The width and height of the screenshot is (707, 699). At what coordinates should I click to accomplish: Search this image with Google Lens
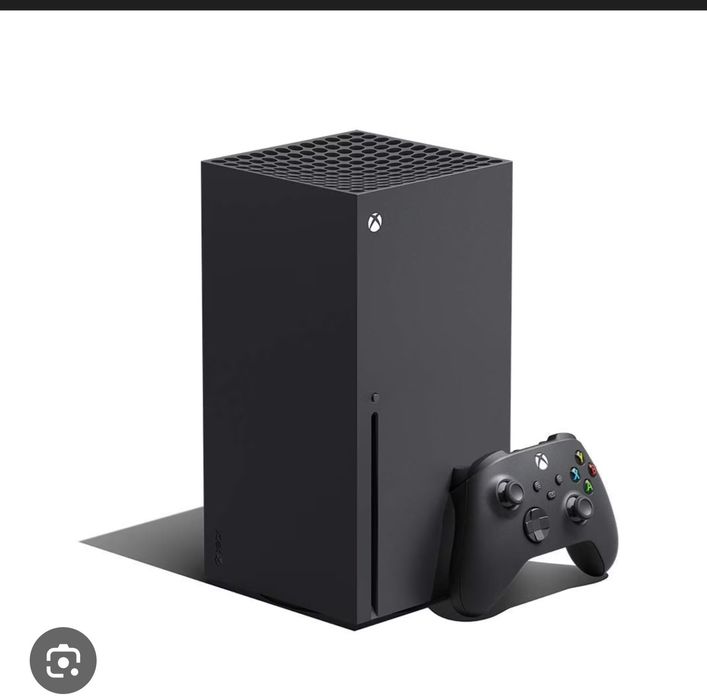coord(63,660)
